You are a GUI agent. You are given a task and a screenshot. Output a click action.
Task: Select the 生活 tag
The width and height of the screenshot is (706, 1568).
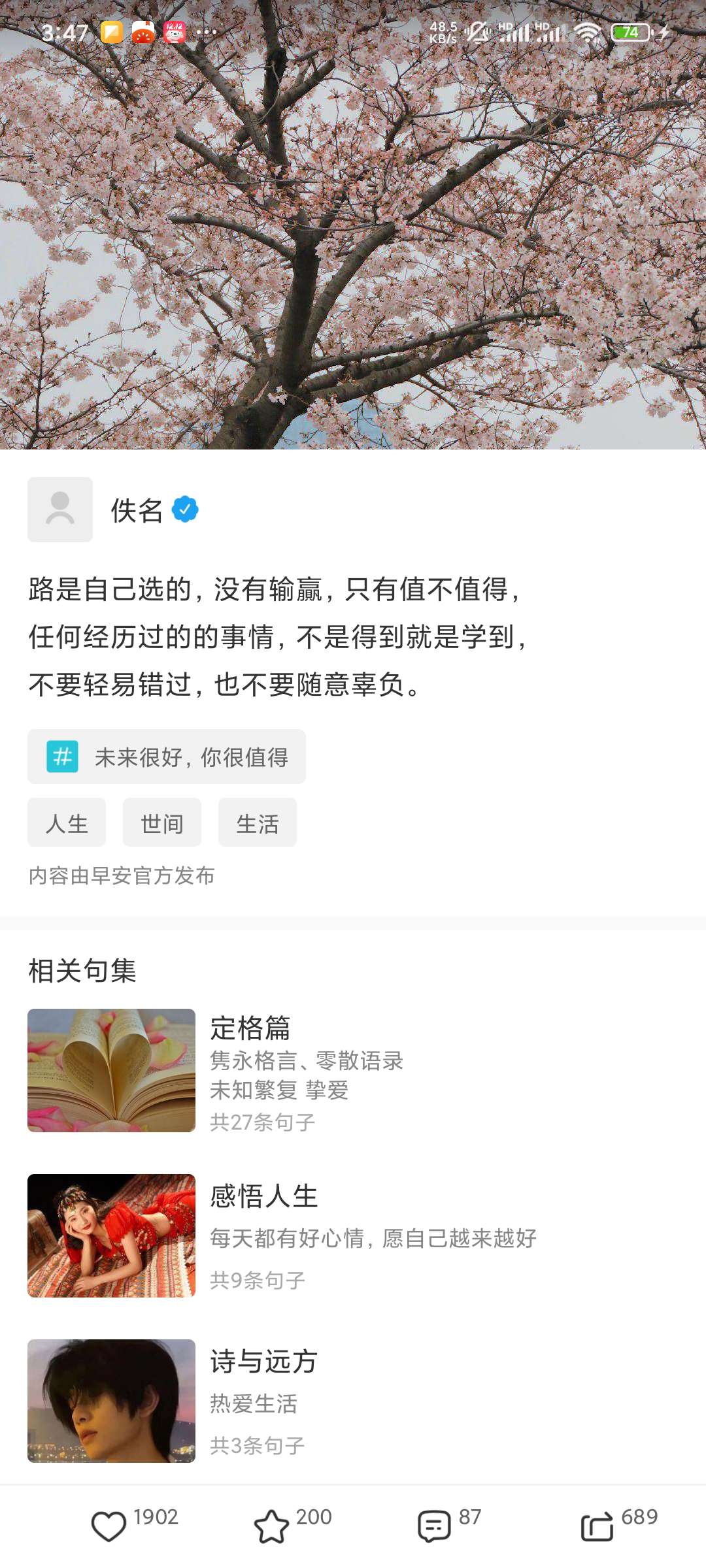(x=258, y=823)
